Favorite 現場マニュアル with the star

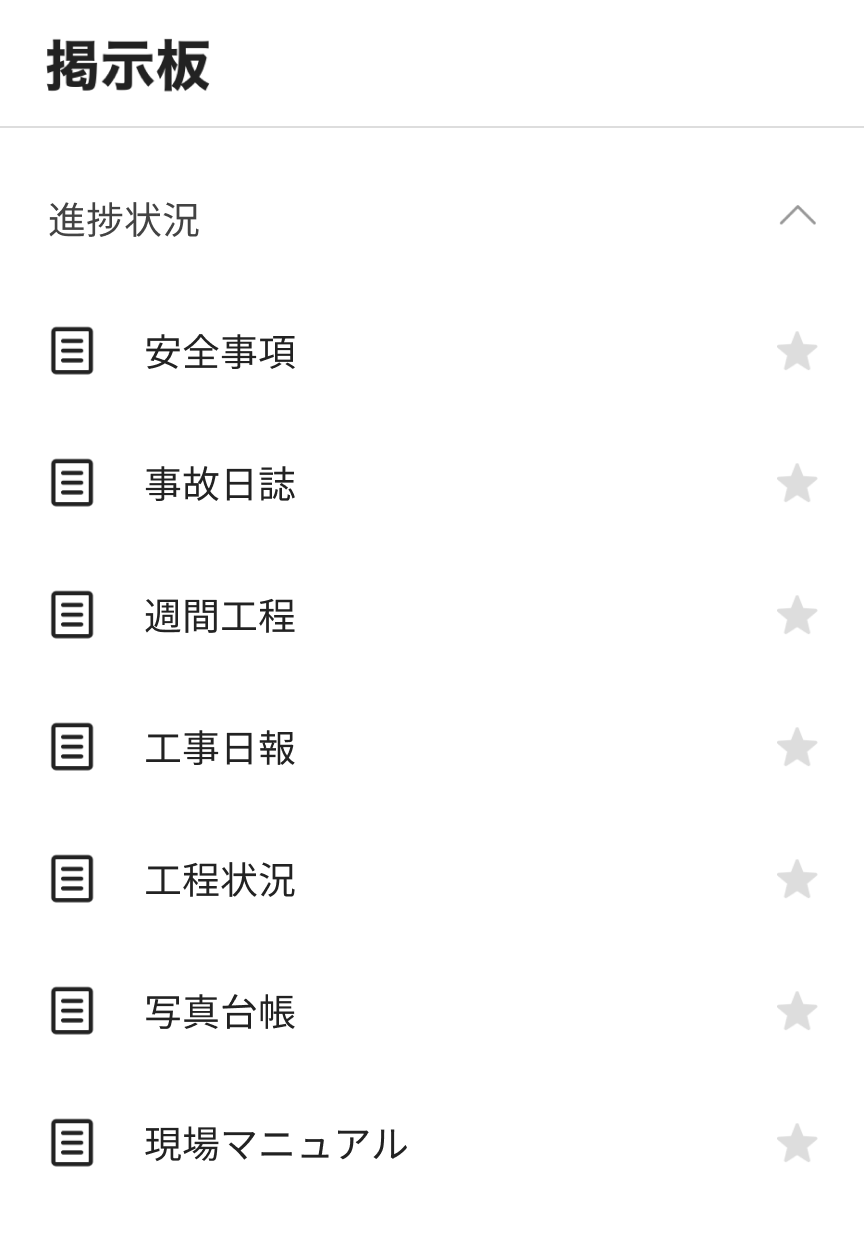coord(797,1143)
